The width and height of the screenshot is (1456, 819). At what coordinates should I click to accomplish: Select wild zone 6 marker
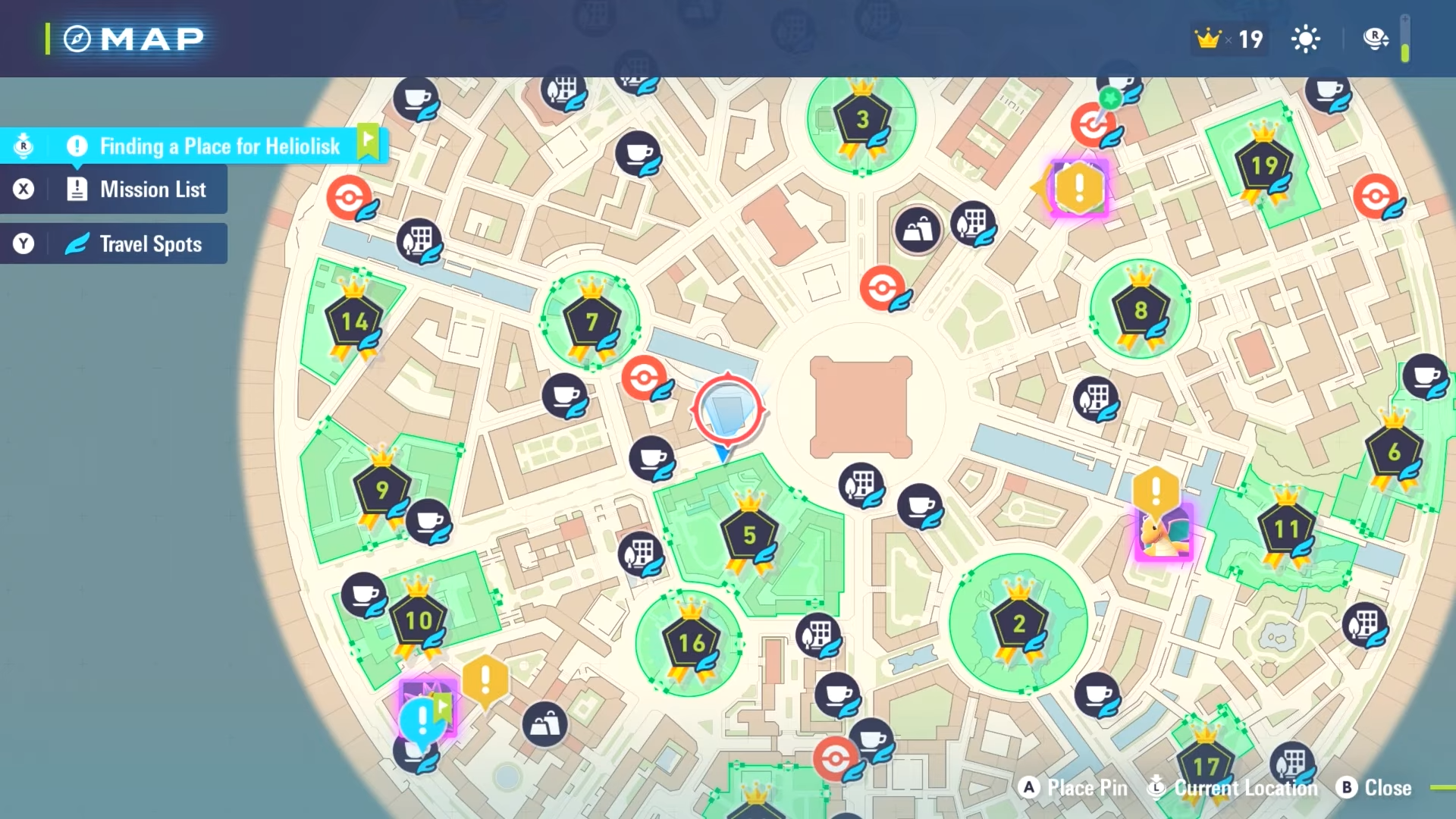click(x=1393, y=452)
